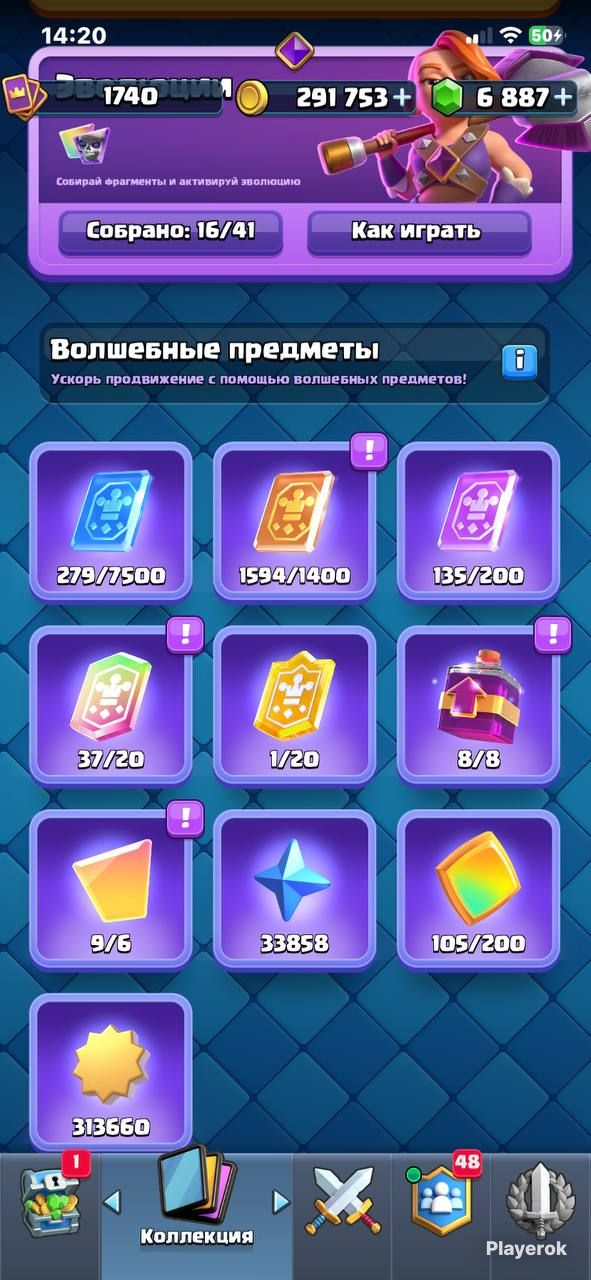This screenshot has width=591, height=1280.
Task: Add more gold with the plus button
Action: [x=402, y=97]
